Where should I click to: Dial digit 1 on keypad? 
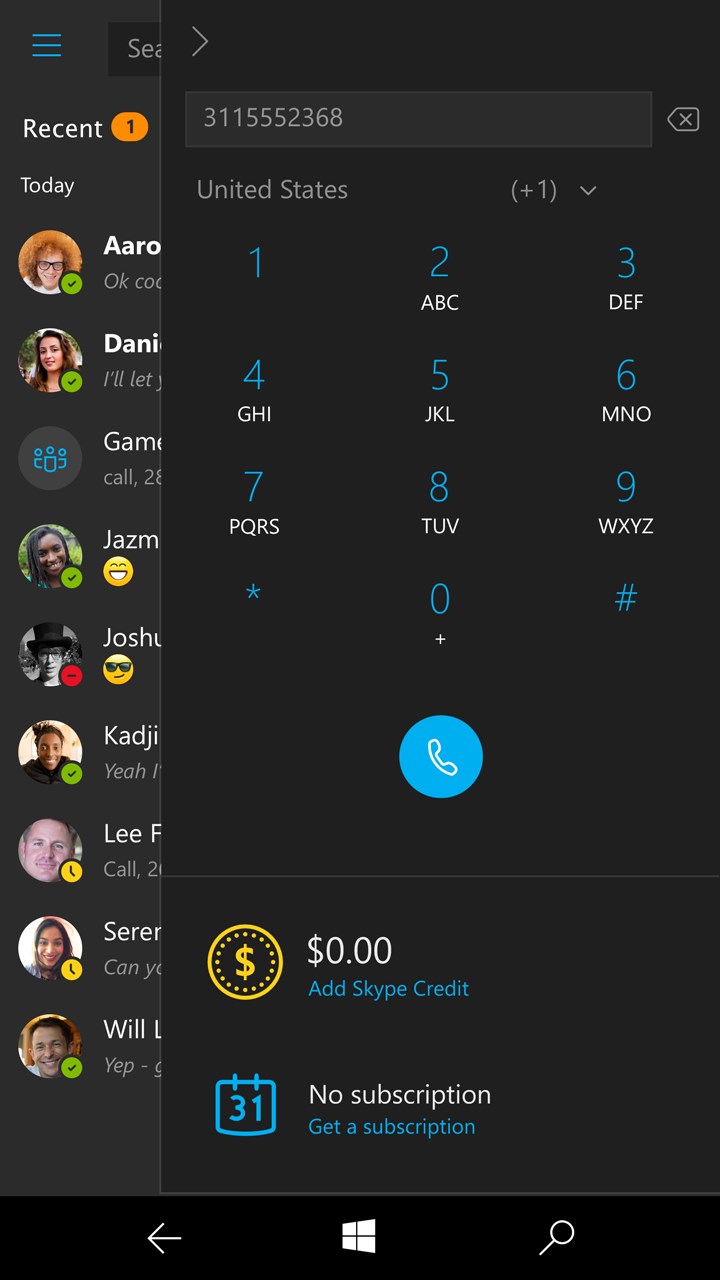[x=255, y=264]
